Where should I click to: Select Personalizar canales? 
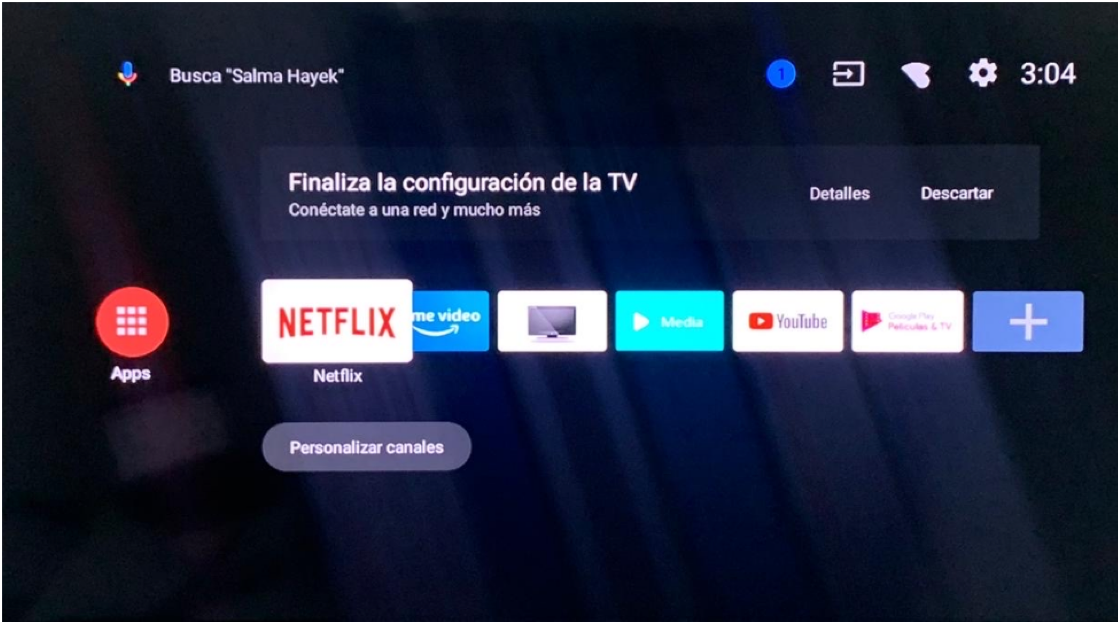(x=366, y=447)
